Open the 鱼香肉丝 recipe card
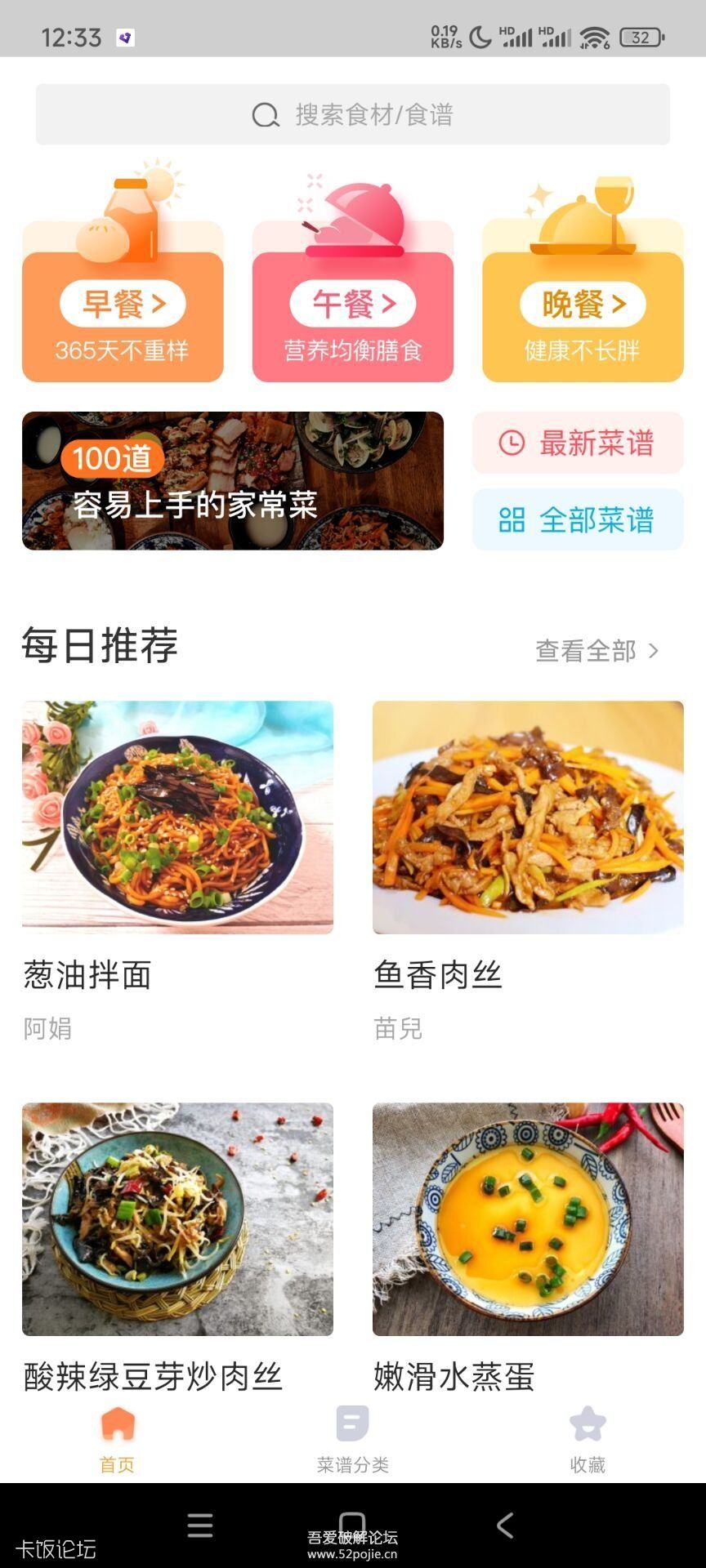The image size is (706, 1568). point(528,817)
